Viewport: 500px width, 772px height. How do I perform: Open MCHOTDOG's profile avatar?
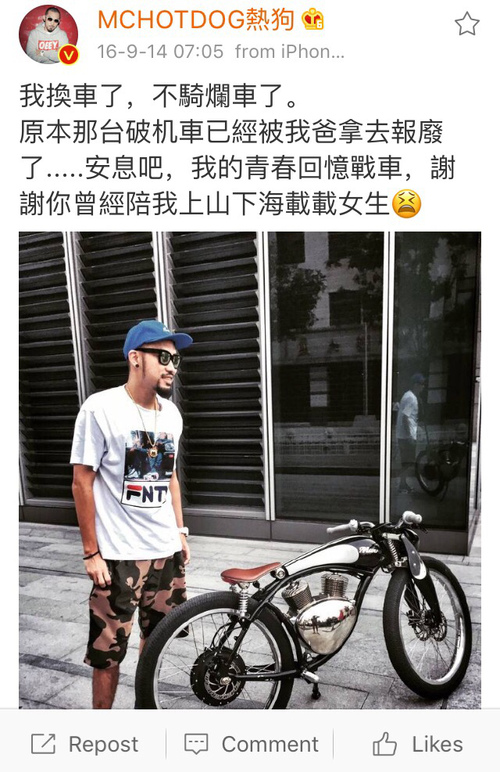(x=48, y=34)
